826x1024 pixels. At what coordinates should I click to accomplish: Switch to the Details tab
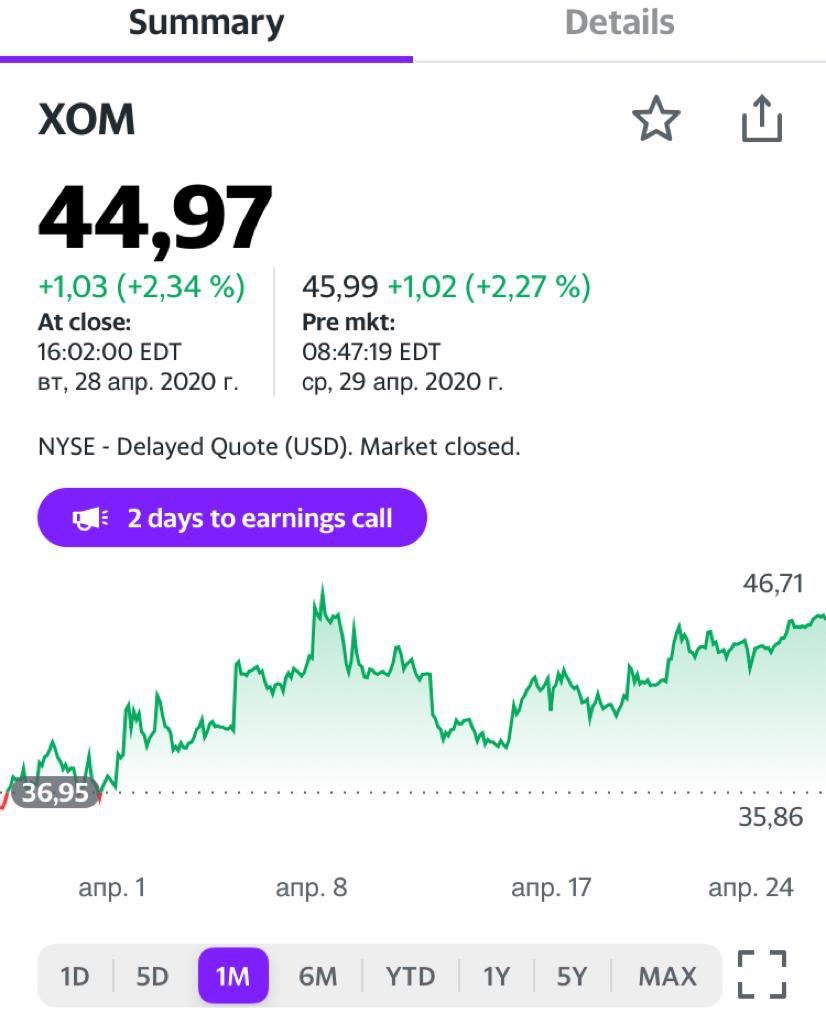619,23
